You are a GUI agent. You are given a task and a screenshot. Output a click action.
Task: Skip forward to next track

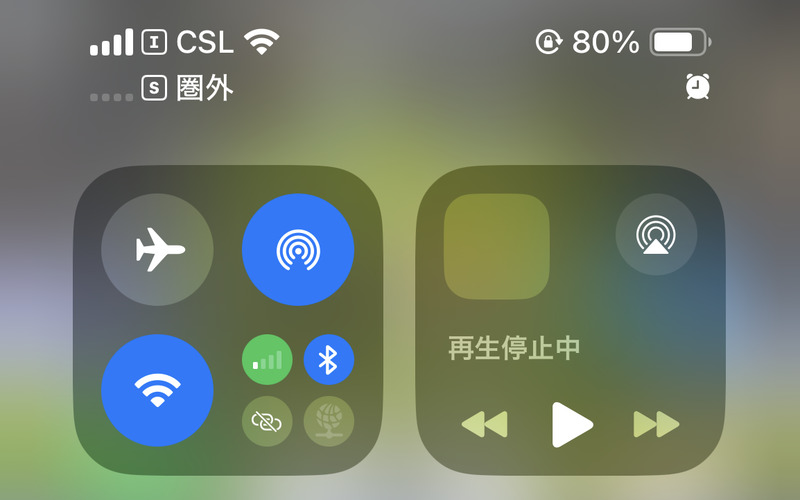656,425
